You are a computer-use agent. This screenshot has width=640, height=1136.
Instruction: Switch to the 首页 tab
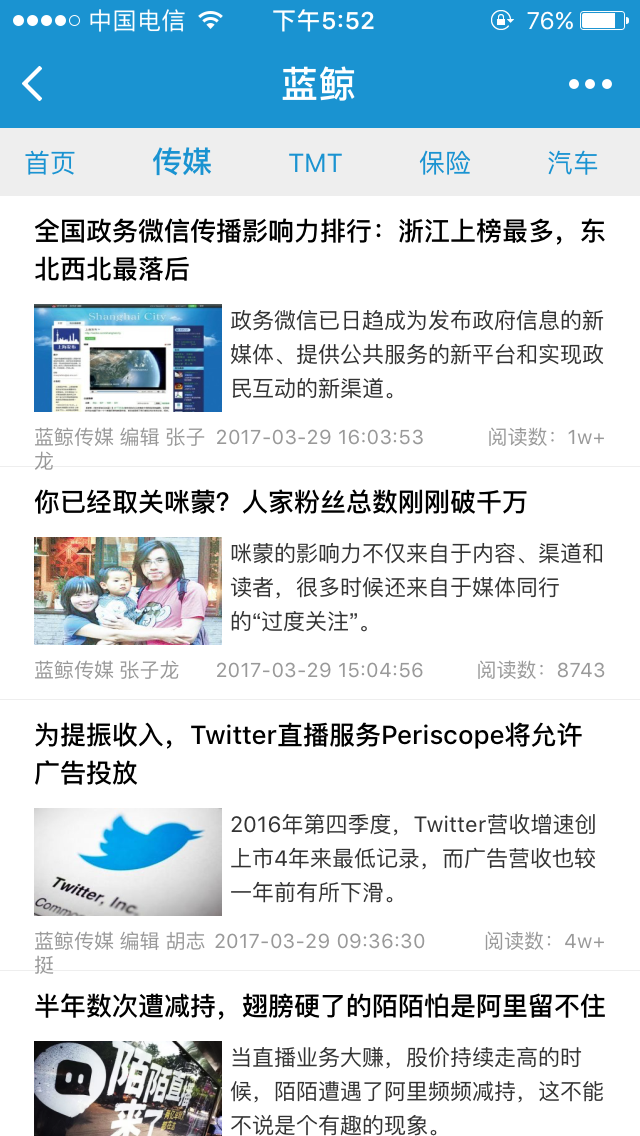click(50, 163)
